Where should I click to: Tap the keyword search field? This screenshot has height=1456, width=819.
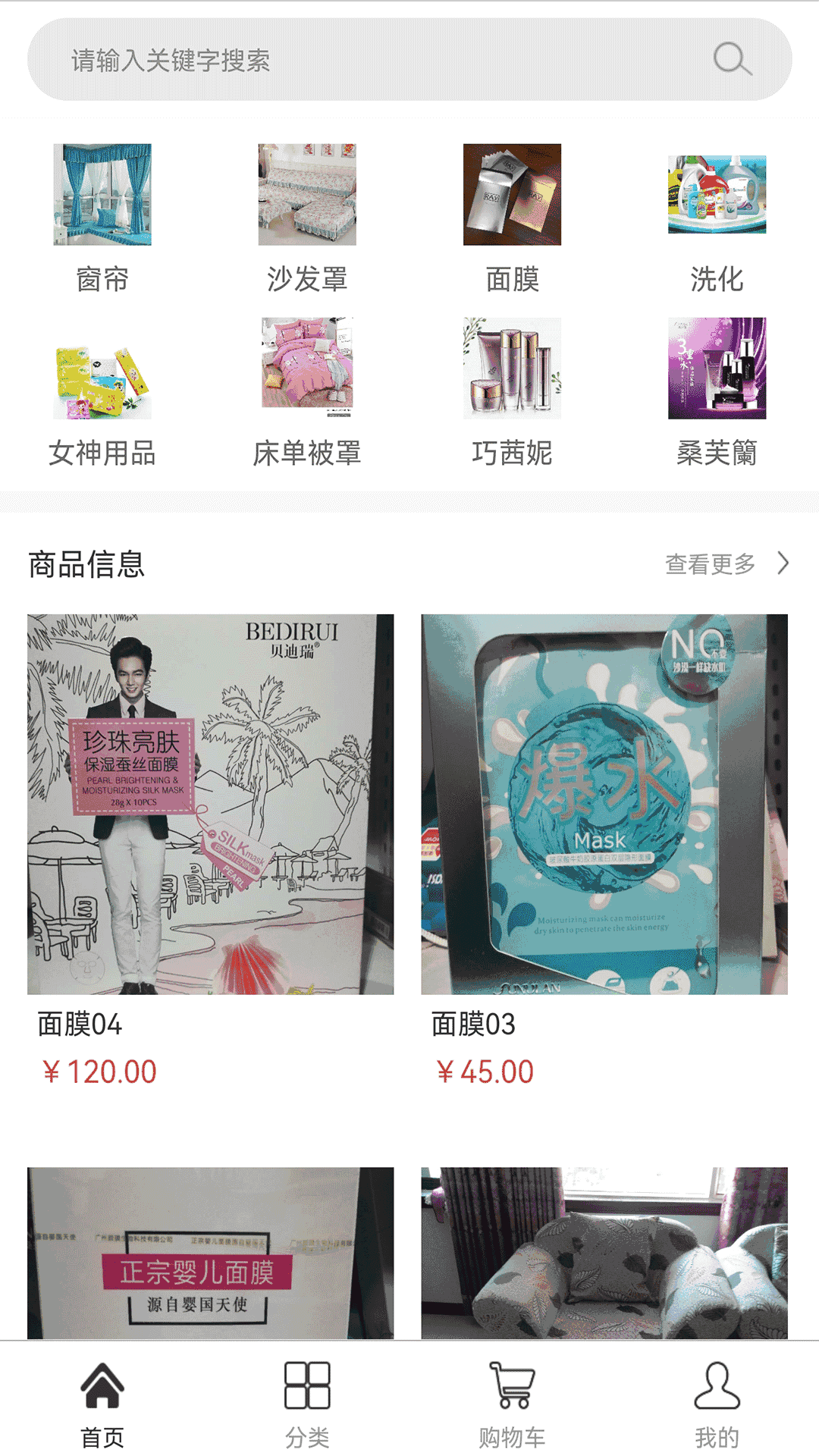364,61
